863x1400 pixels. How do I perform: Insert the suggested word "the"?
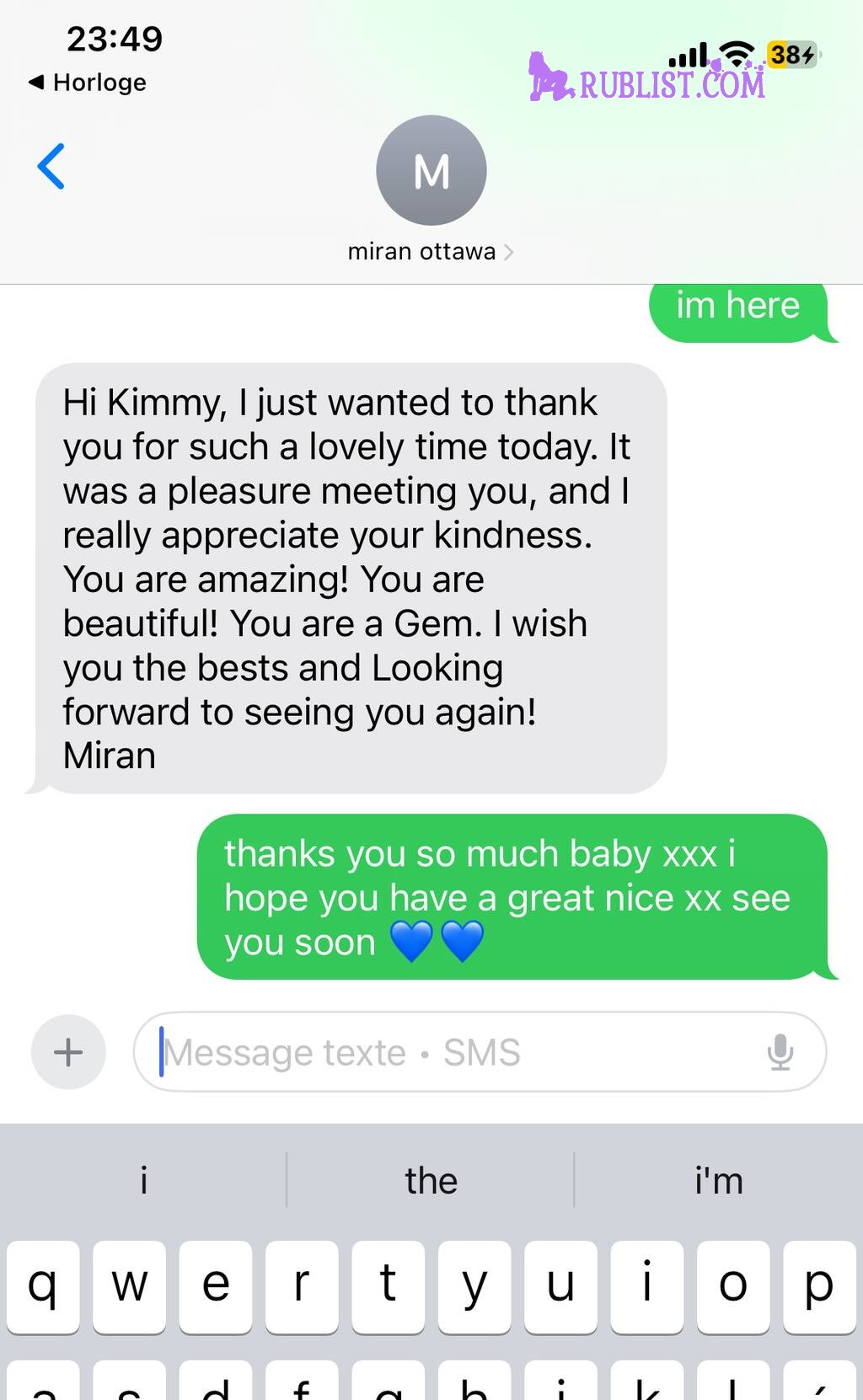click(431, 1180)
